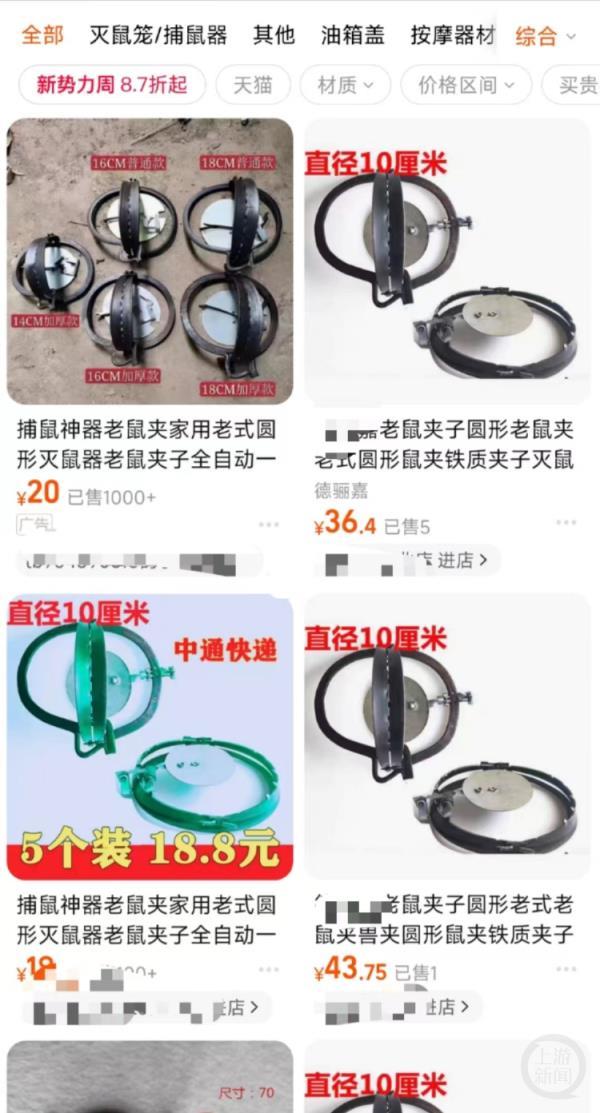Viewport: 600px width, 1113px height.
Task: Open more options for the ¥20 item
Action: [x=269, y=524]
